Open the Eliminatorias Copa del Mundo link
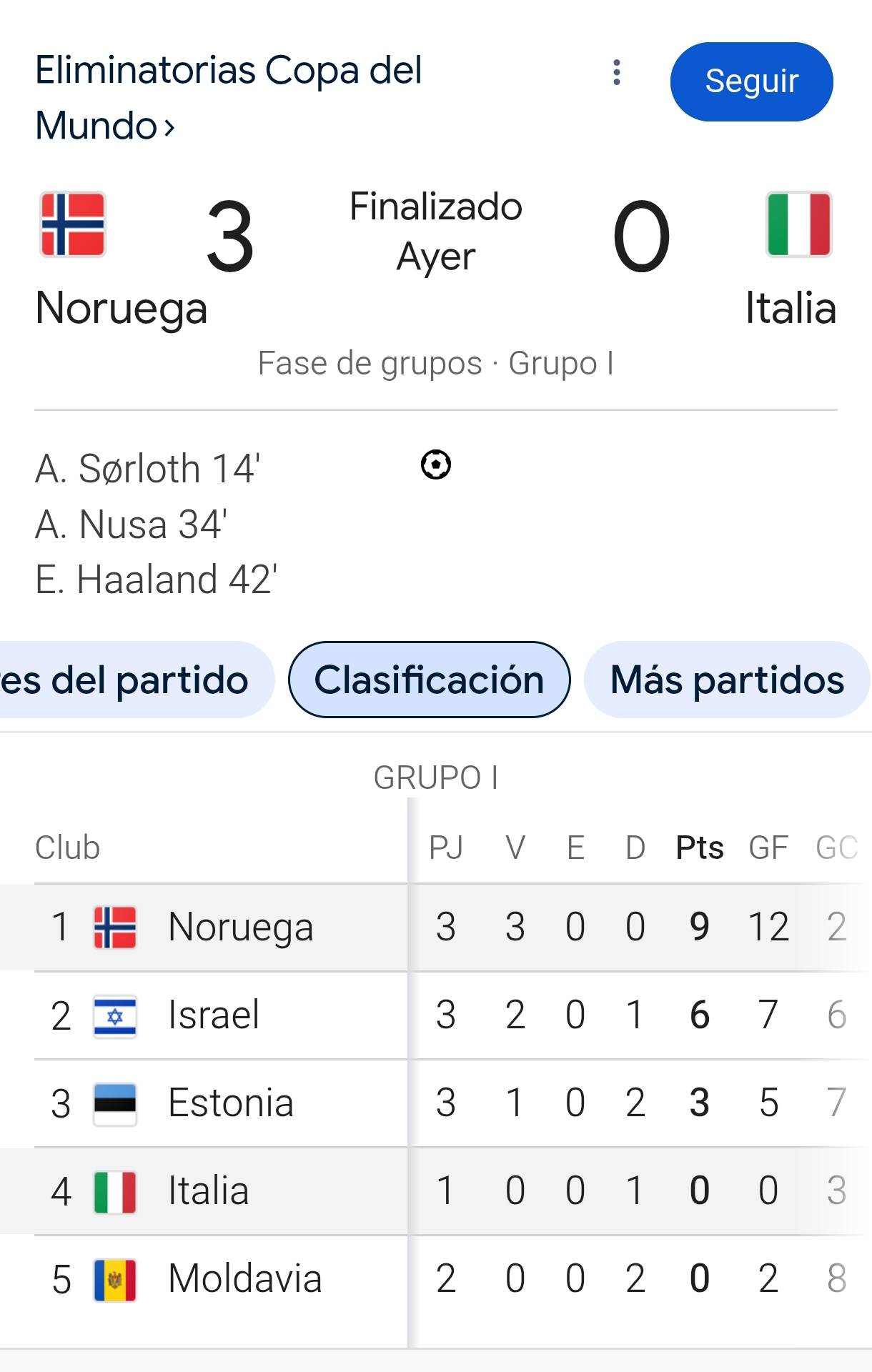Viewport: 872px width, 1372px height. (x=229, y=98)
